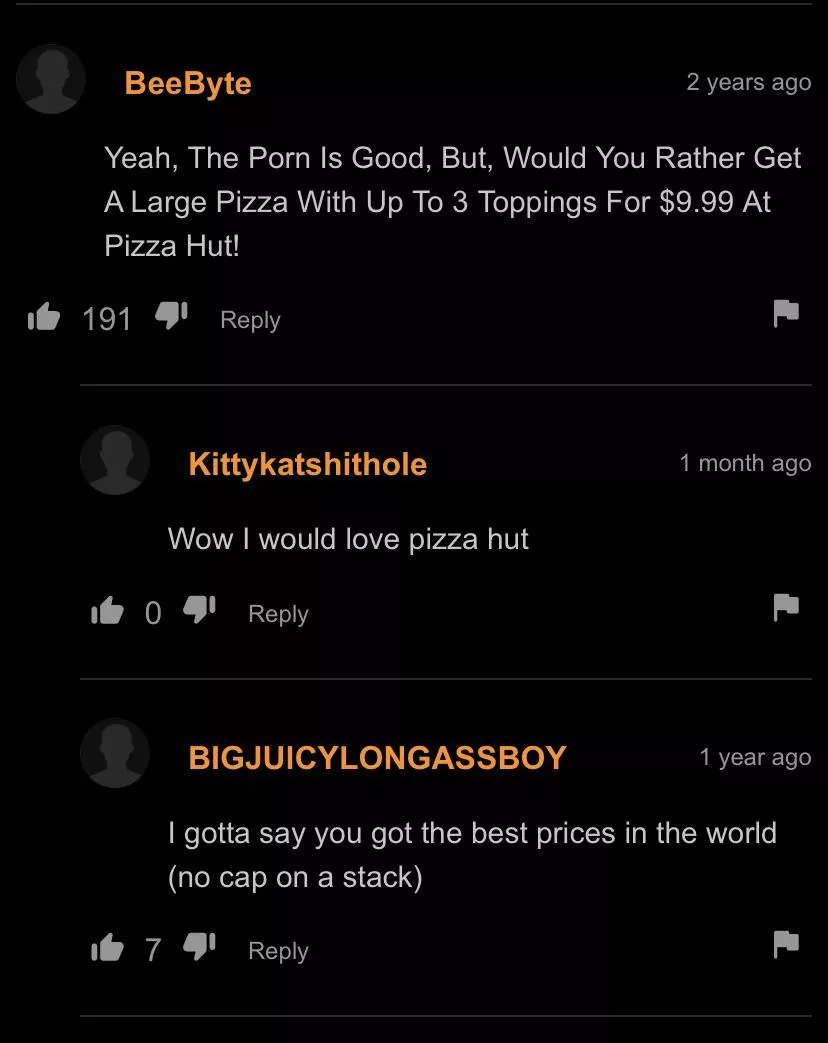
Task: Reply to BIGJUICYLONGASSBOY's comment
Action: 278,951
